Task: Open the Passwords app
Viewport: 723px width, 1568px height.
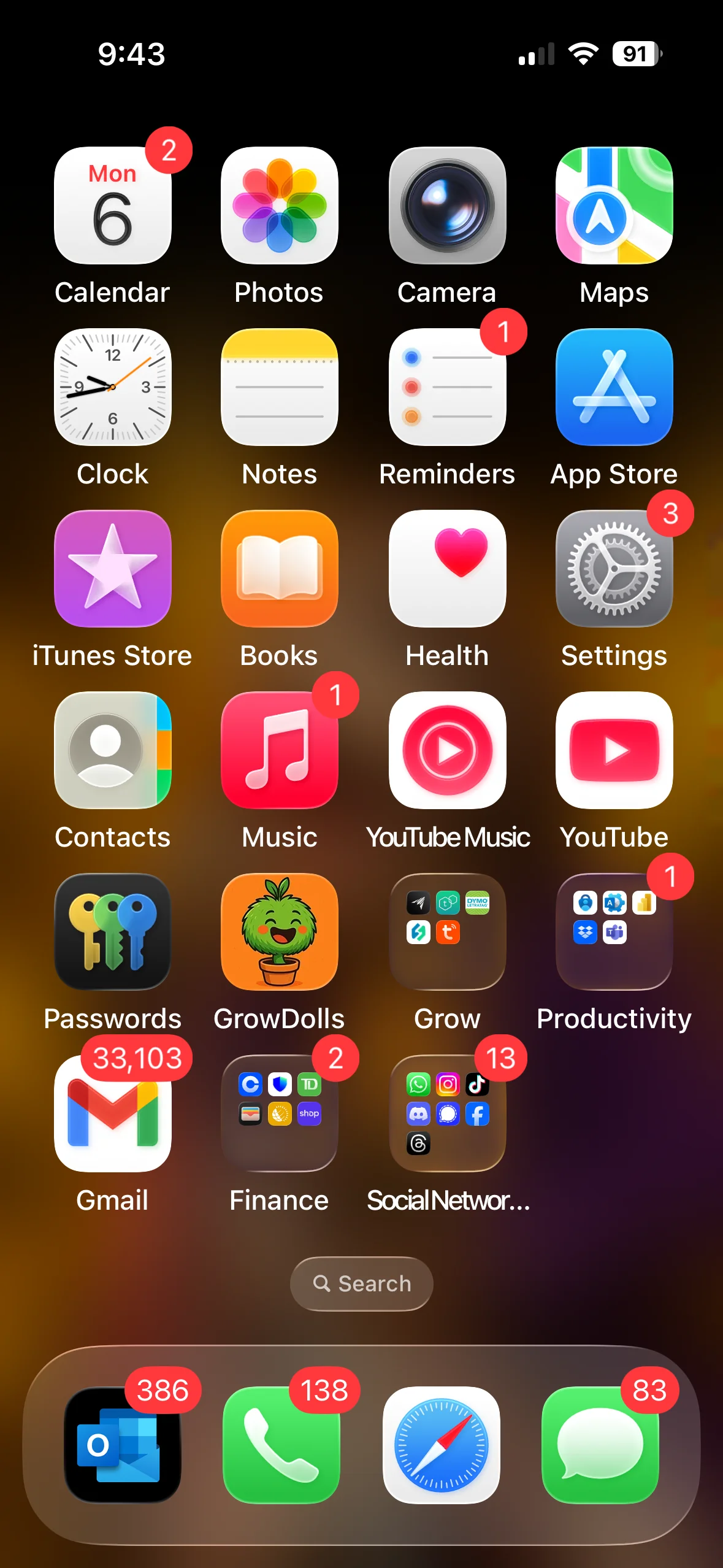Action: click(113, 932)
